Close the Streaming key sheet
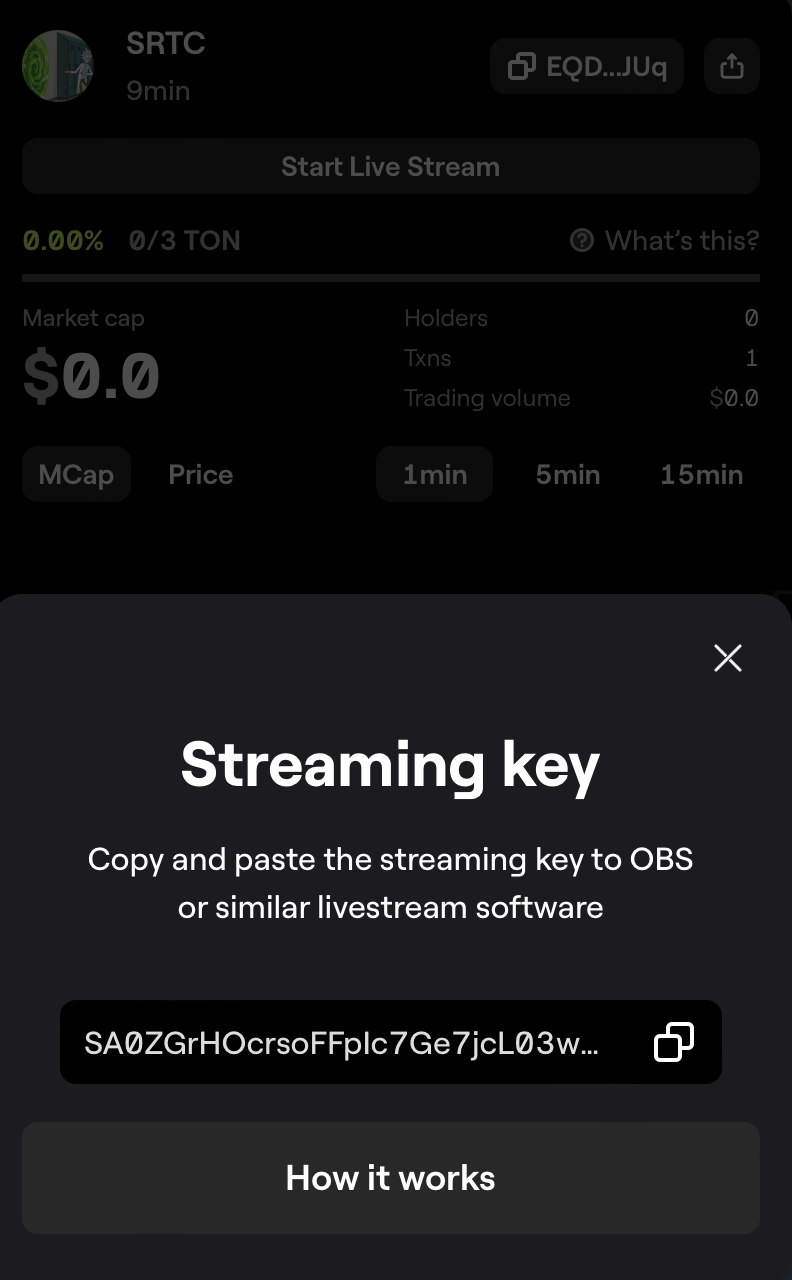The width and height of the screenshot is (792, 1280). (727, 658)
